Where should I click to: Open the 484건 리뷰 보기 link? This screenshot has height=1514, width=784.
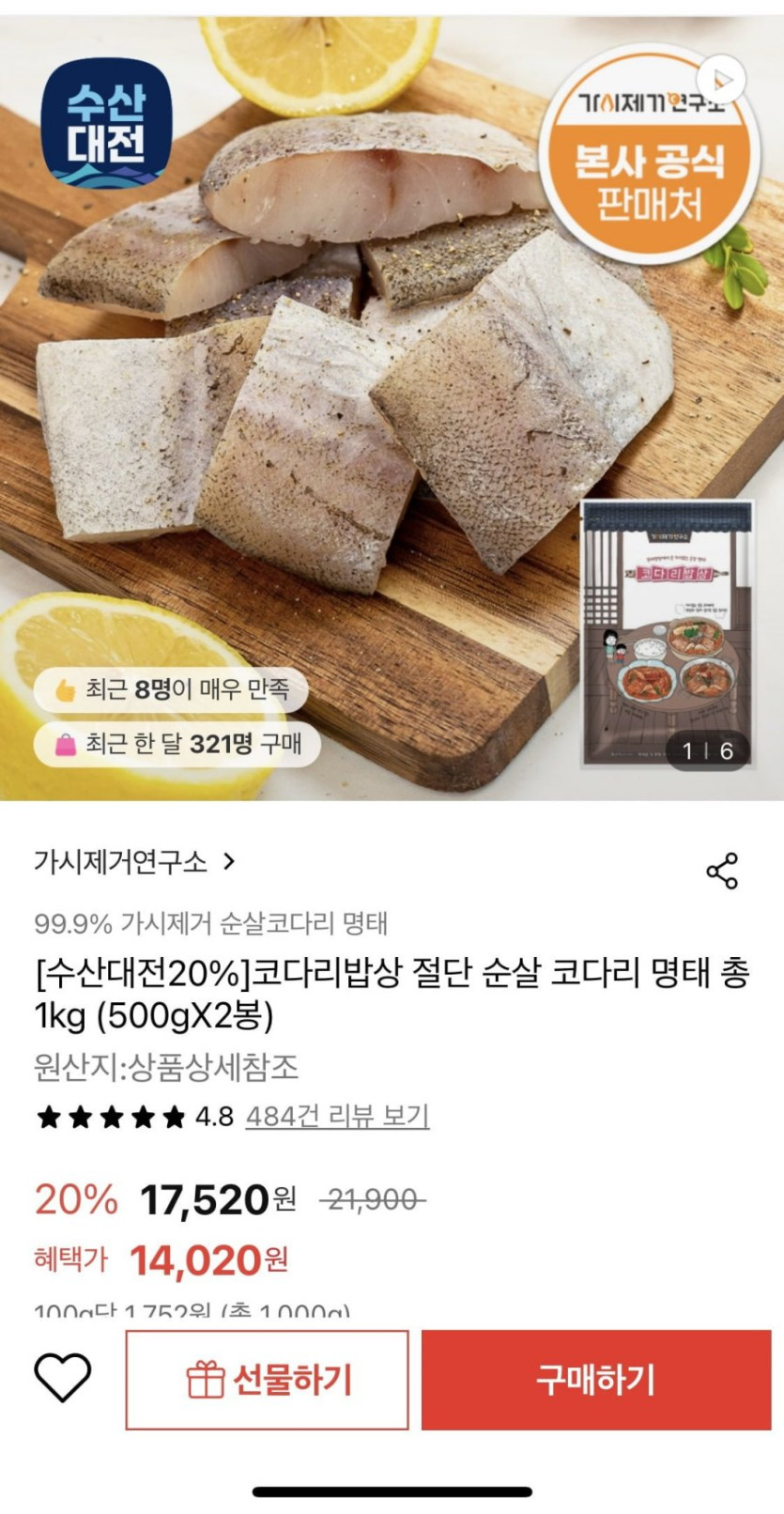[x=337, y=1116]
